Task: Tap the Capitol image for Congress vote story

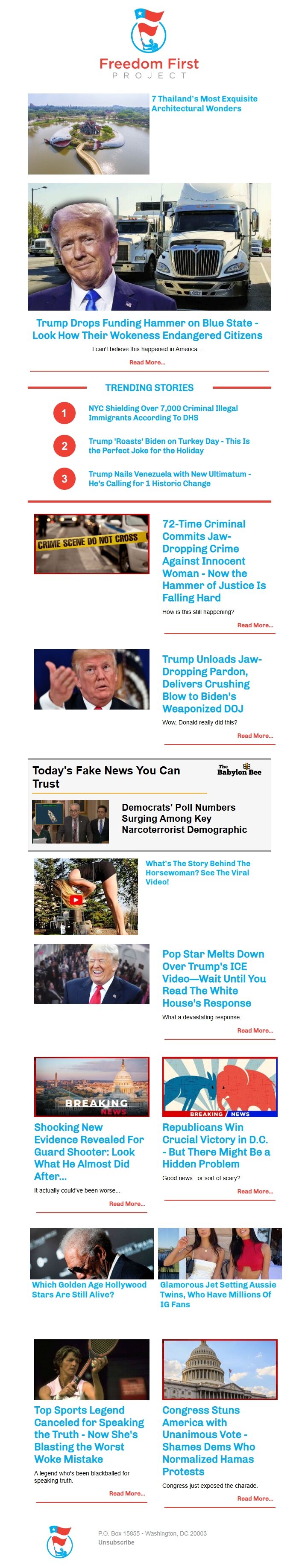Action: tap(219, 1369)
